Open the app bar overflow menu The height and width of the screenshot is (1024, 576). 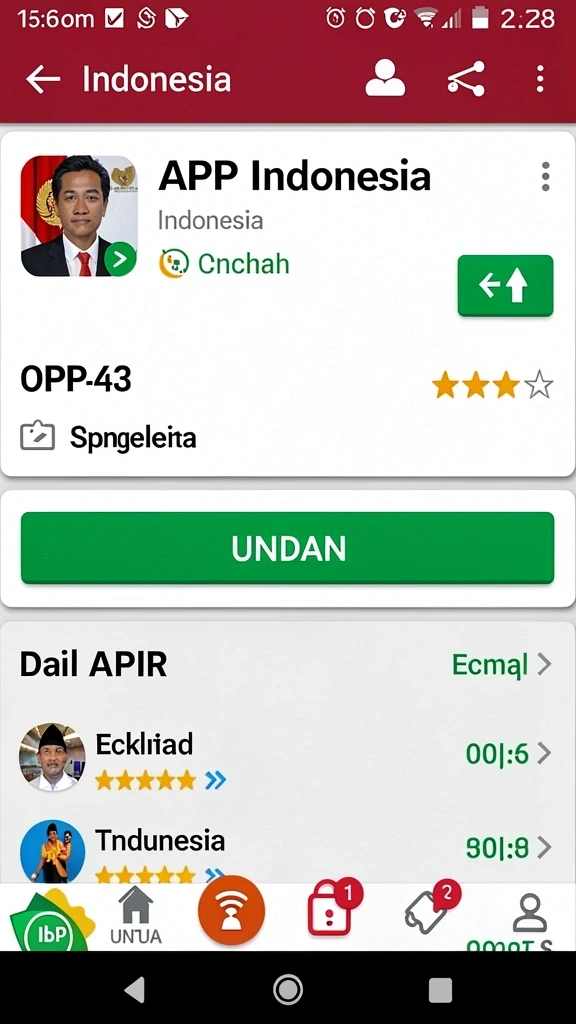[539, 79]
